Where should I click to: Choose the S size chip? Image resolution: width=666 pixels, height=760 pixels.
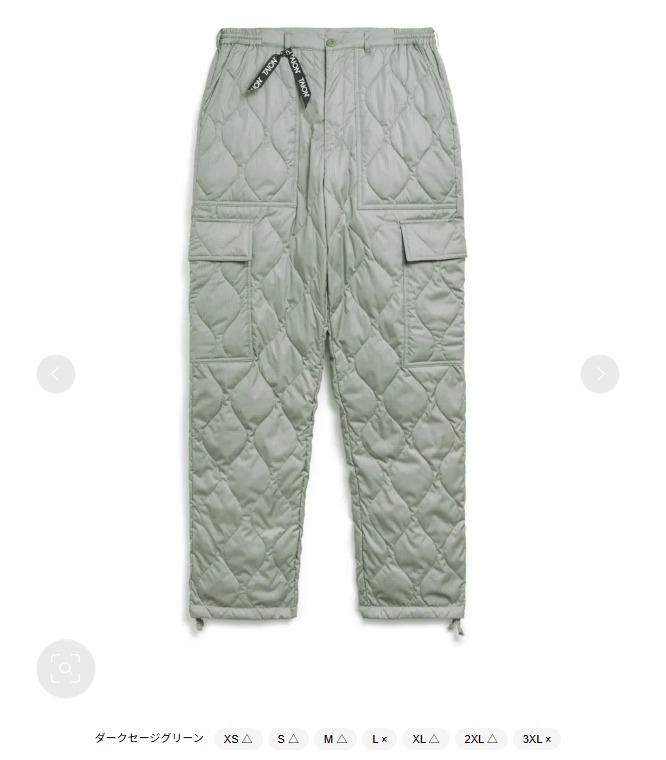pos(288,739)
